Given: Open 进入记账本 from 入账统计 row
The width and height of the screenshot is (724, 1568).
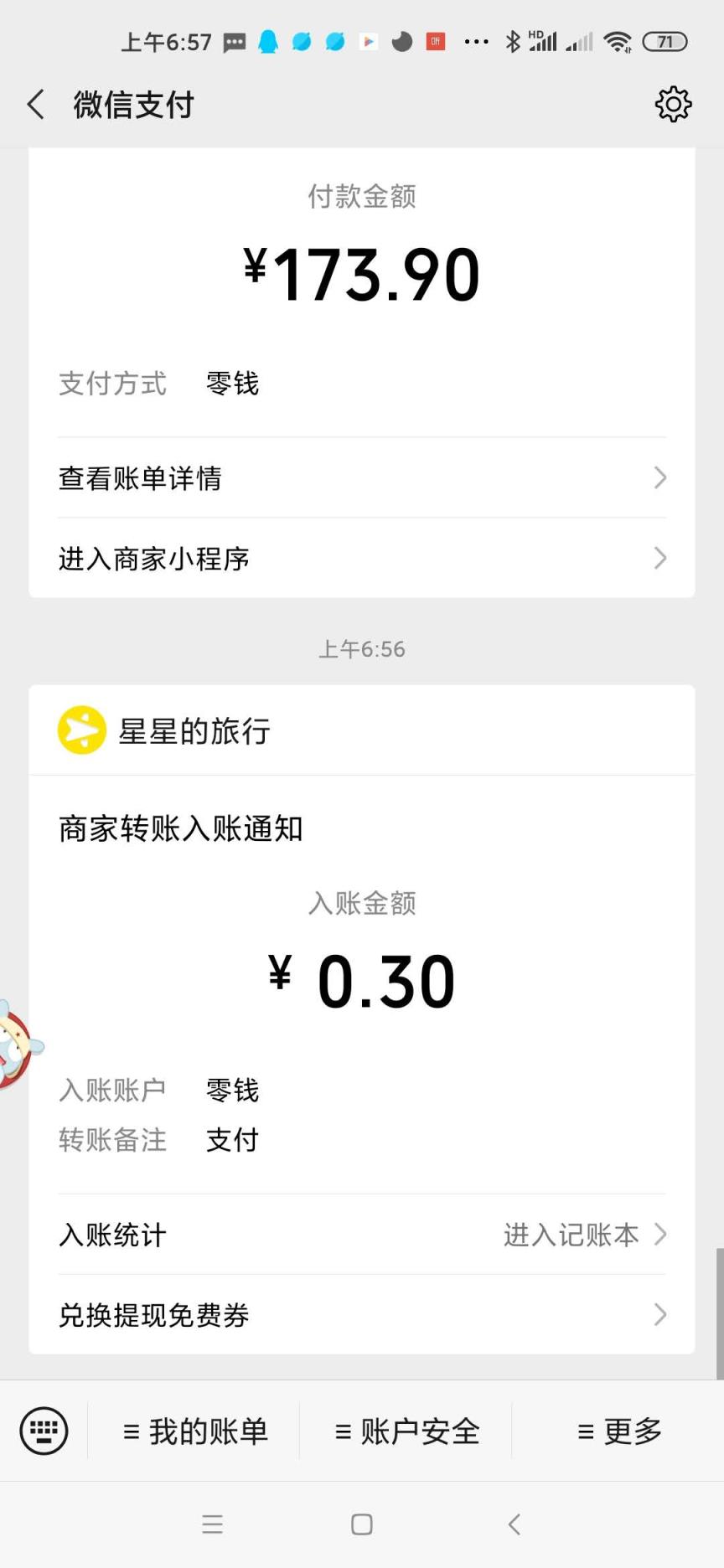Looking at the screenshot, I should point(571,1234).
